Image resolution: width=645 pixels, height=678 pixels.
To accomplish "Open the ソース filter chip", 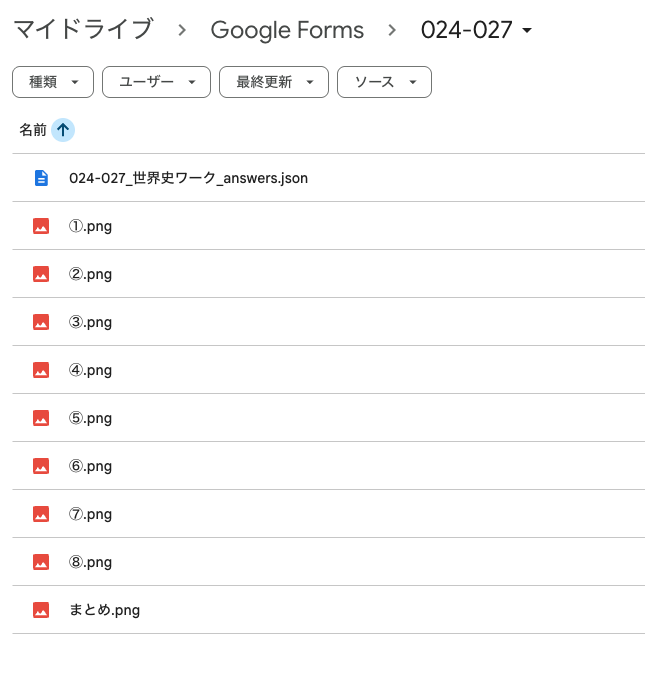I will click(x=384, y=82).
